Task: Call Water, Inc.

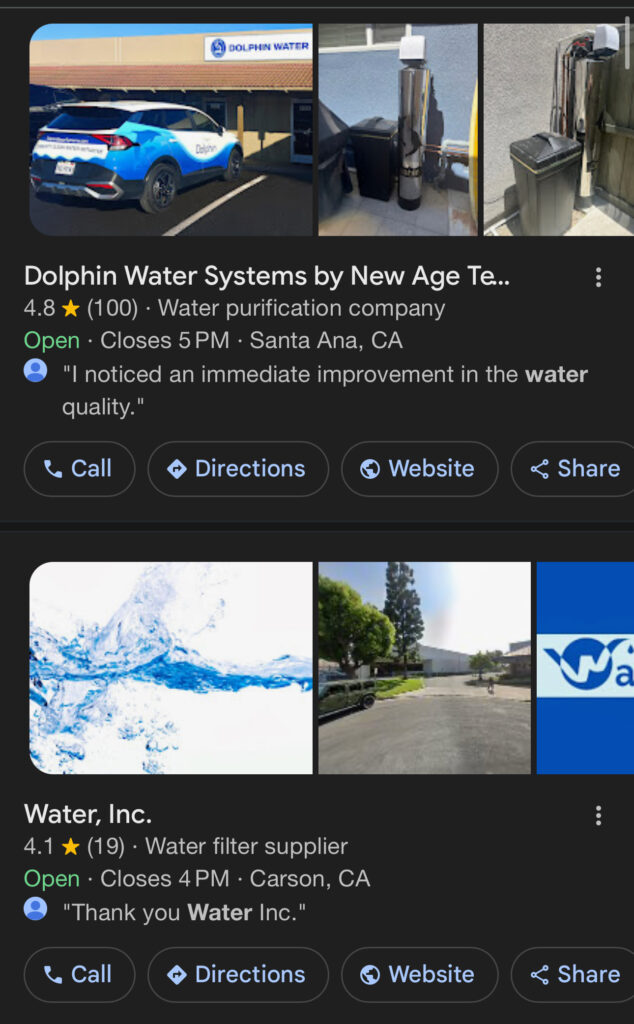Action: [79, 975]
